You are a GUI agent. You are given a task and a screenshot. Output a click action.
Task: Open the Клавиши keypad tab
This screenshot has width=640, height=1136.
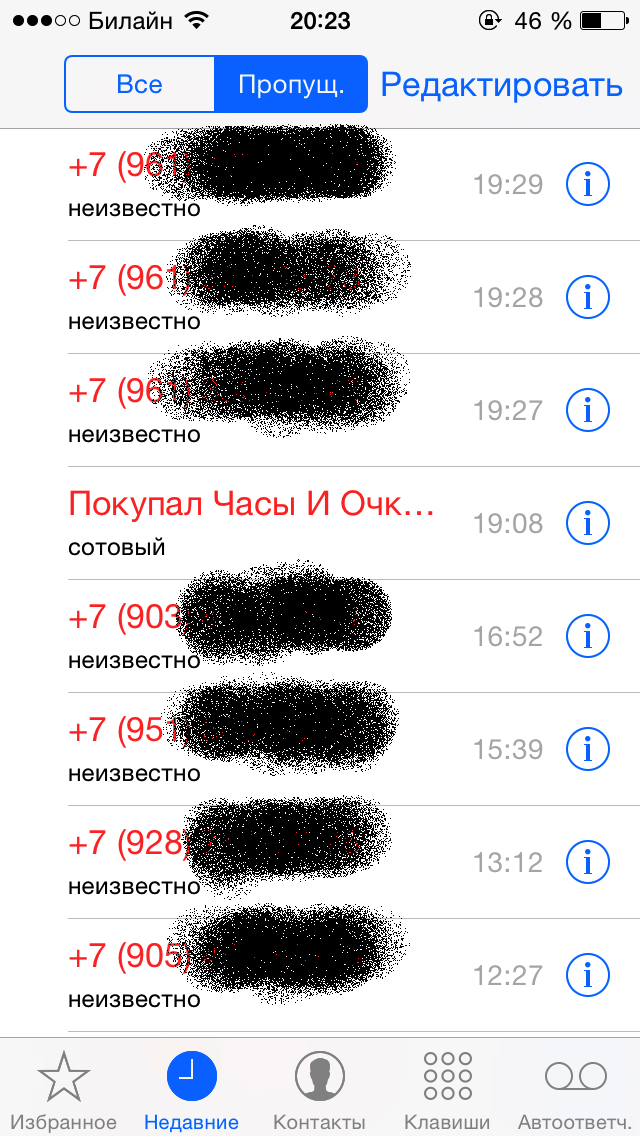point(447,1087)
